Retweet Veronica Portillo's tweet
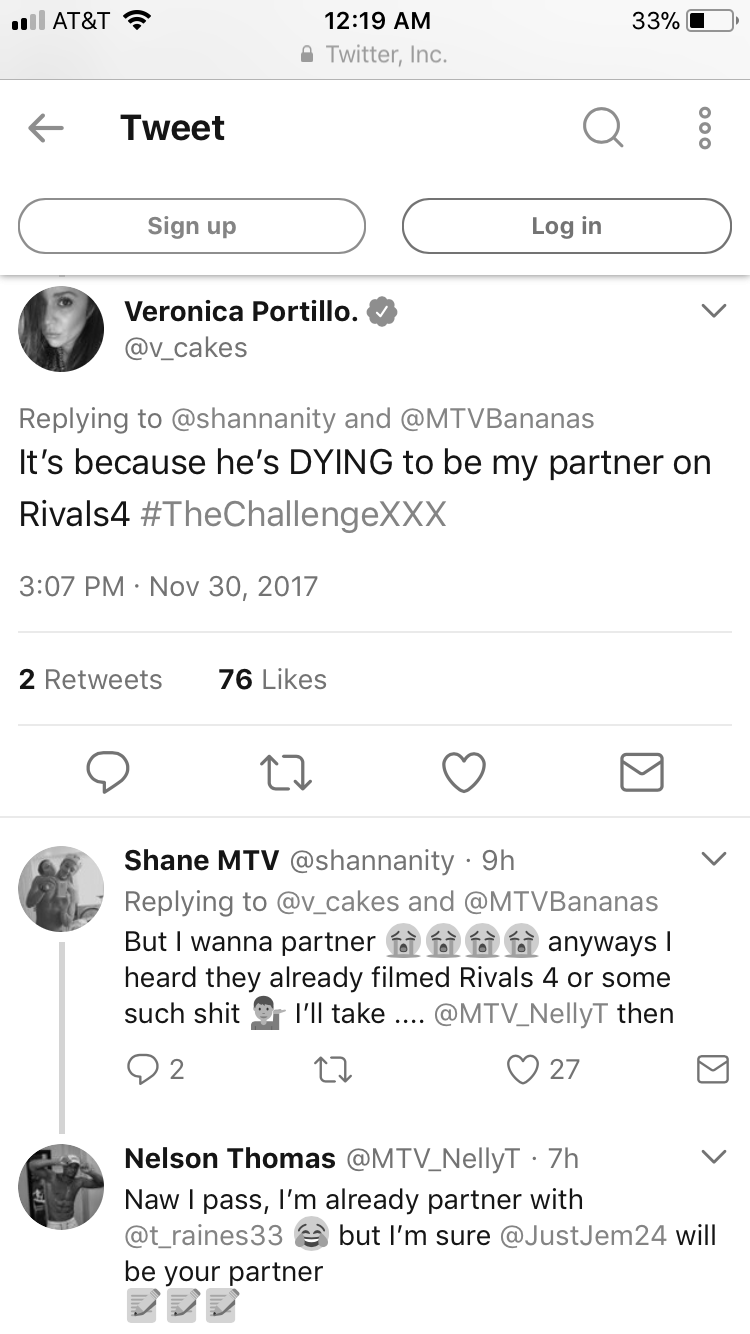Image resolution: width=750 pixels, height=1334 pixels. [x=286, y=772]
